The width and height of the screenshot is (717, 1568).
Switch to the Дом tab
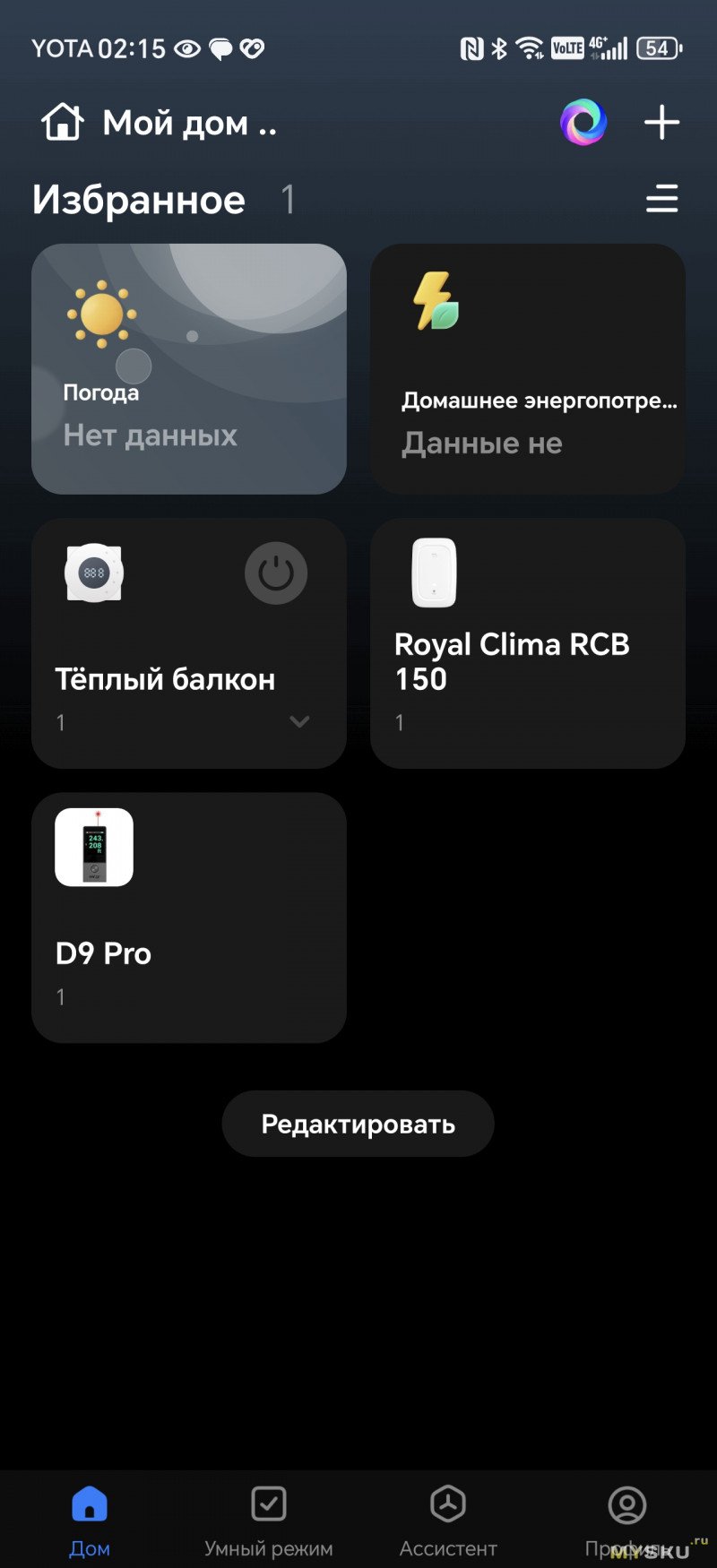click(x=90, y=1520)
